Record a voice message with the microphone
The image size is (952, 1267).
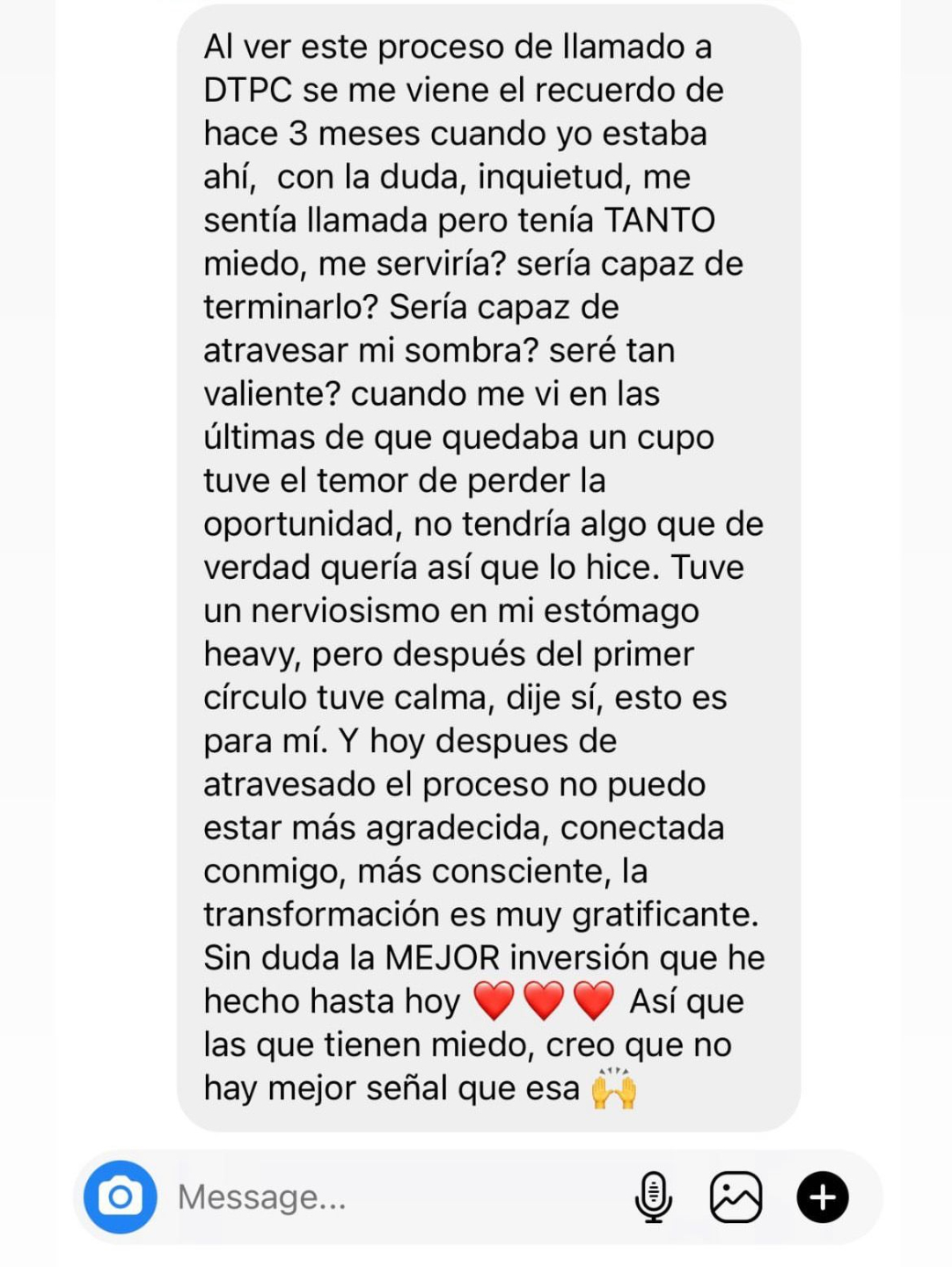654,1197
